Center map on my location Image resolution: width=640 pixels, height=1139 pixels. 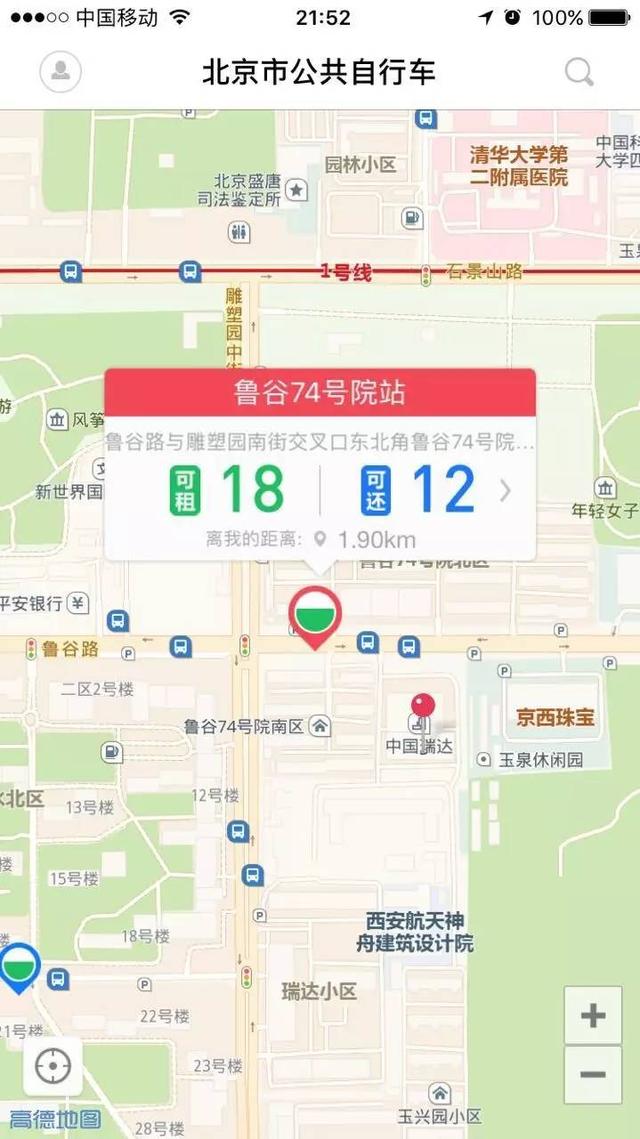click(53, 1067)
